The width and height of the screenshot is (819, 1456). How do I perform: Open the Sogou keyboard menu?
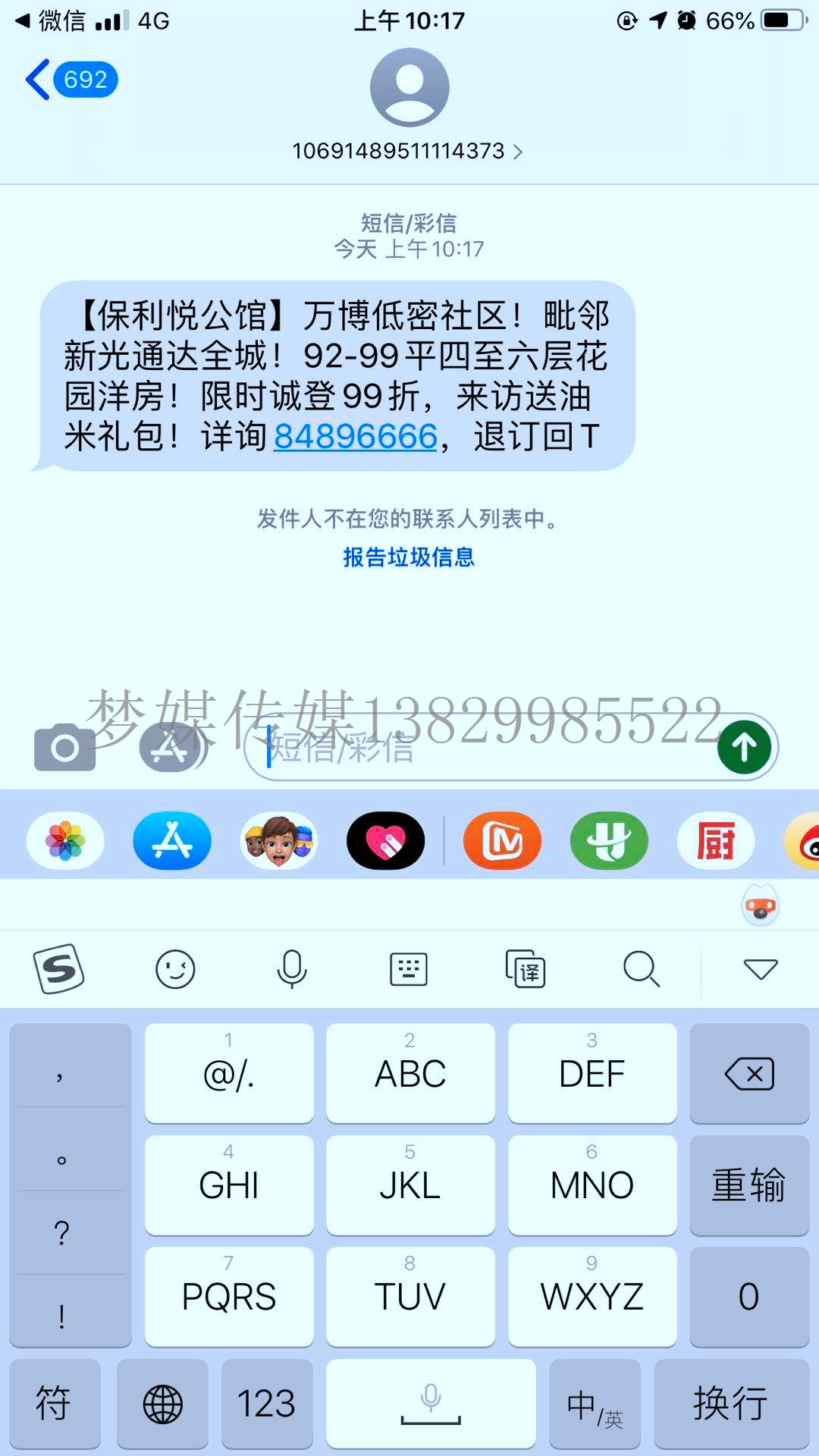58,969
